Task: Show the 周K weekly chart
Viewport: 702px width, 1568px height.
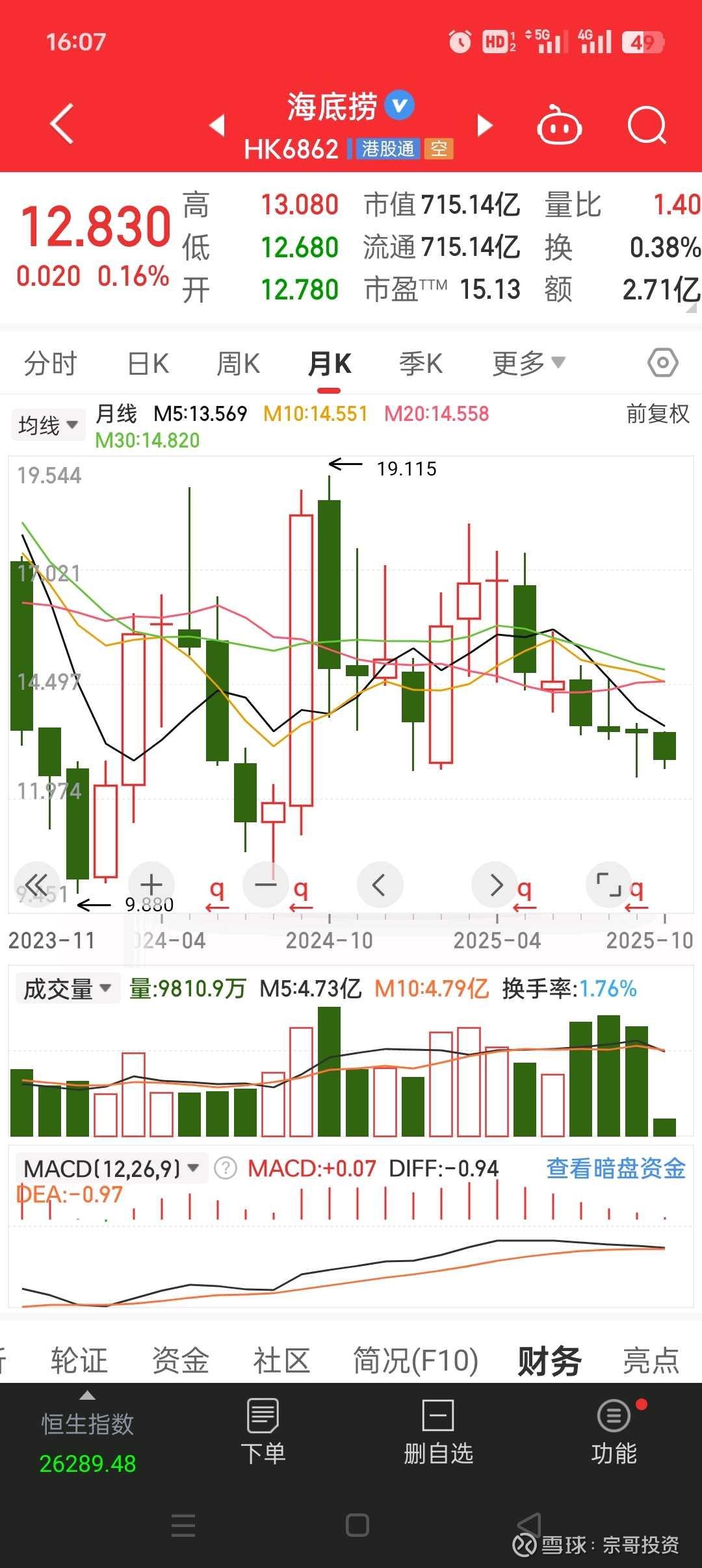Action: click(238, 363)
